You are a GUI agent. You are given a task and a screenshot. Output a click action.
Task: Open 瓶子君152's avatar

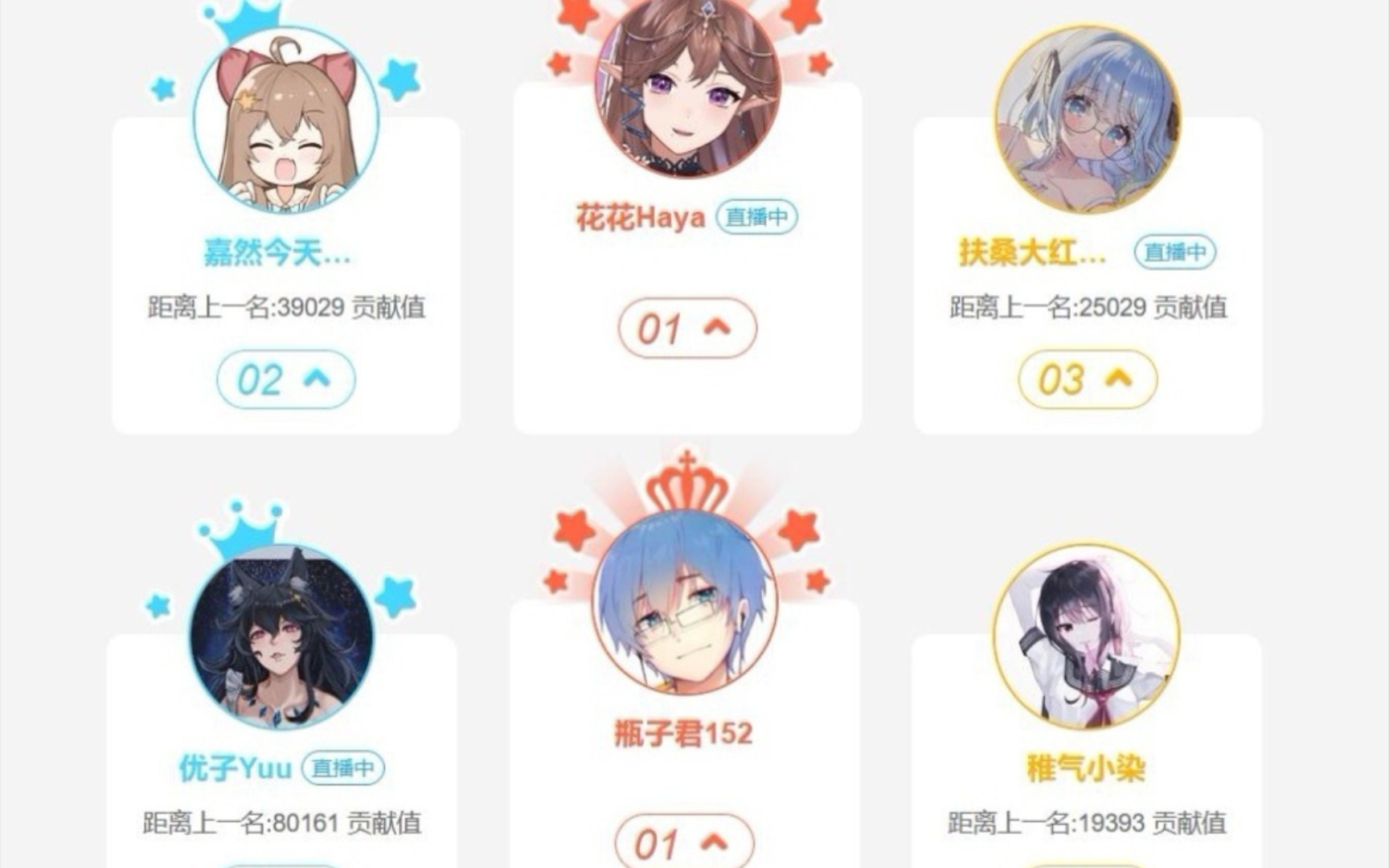(685, 602)
